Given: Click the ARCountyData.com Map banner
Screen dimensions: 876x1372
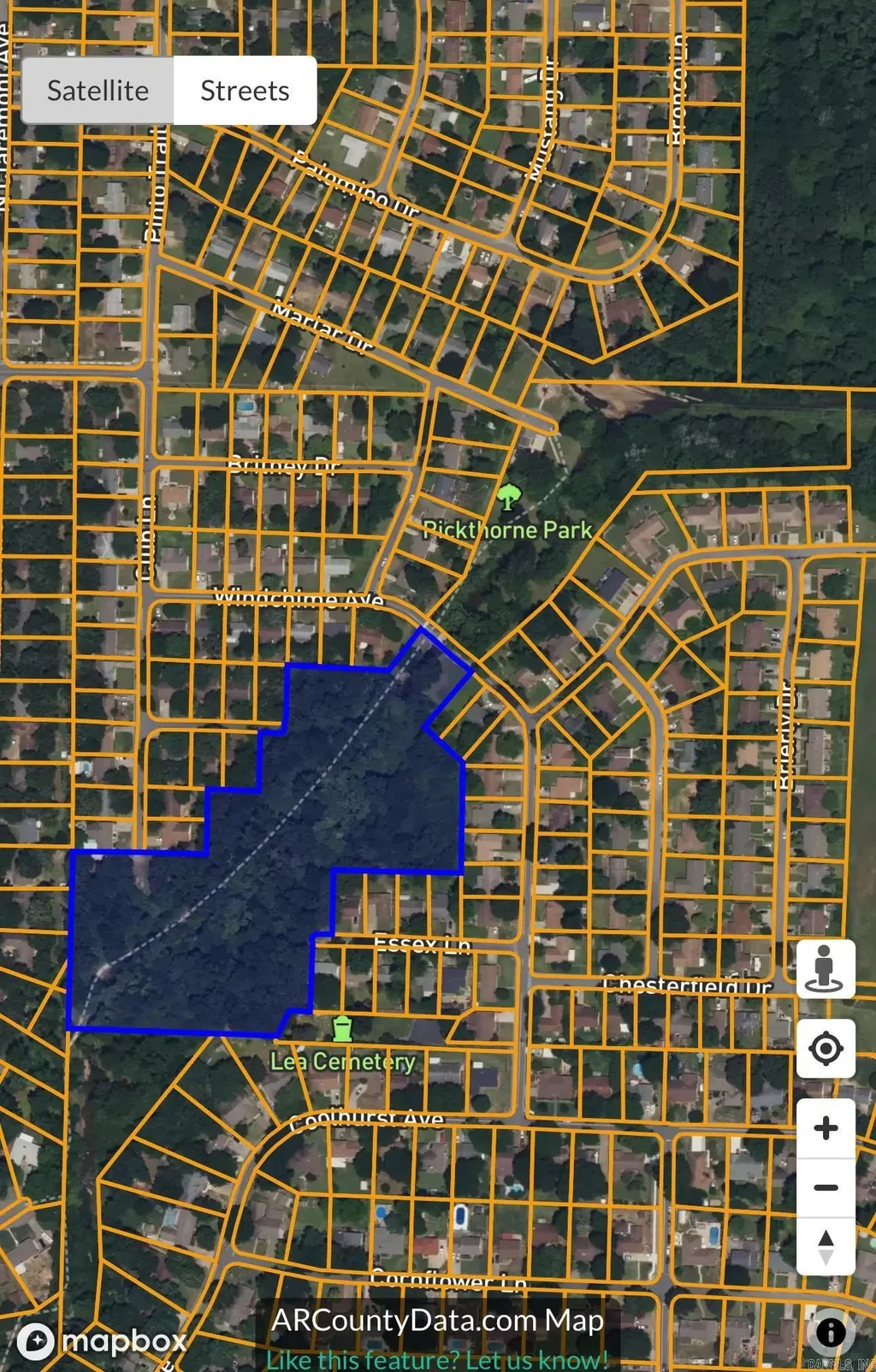Looking at the screenshot, I should [x=437, y=1321].
